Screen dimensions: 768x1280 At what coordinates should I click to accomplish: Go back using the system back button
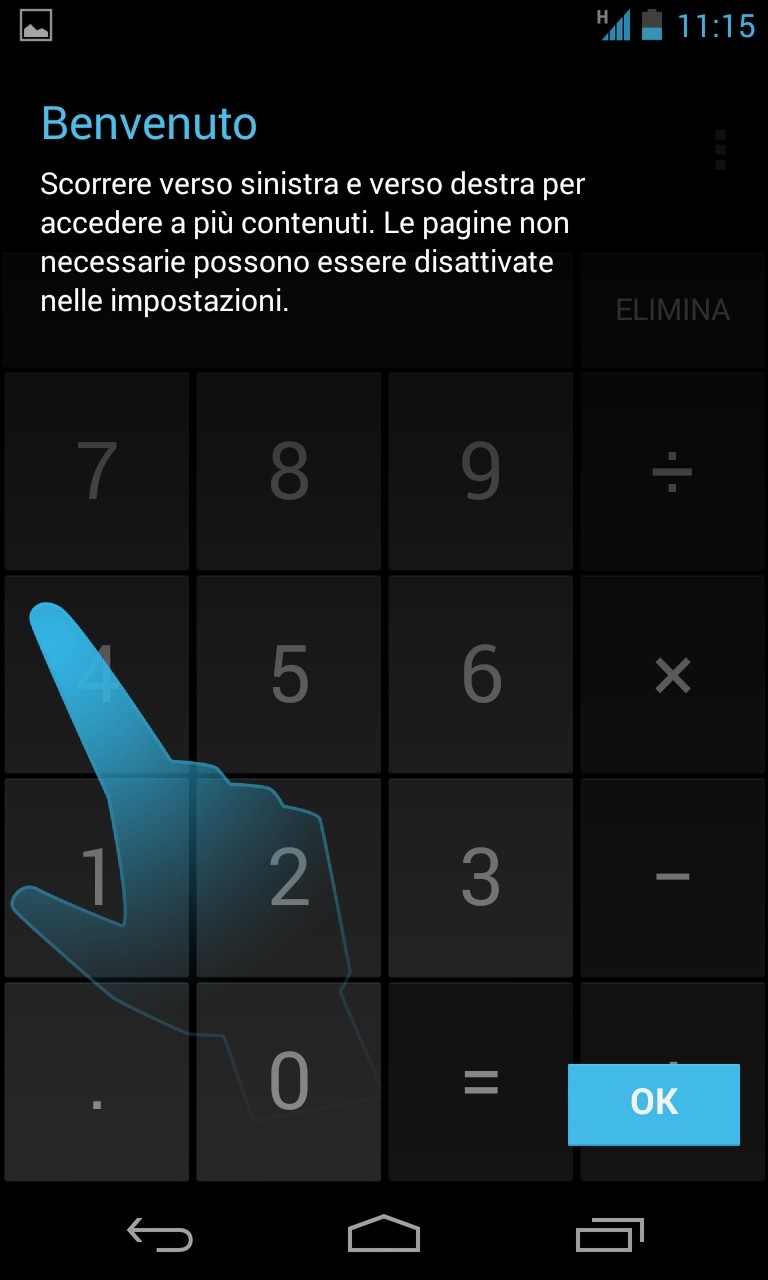point(160,1235)
